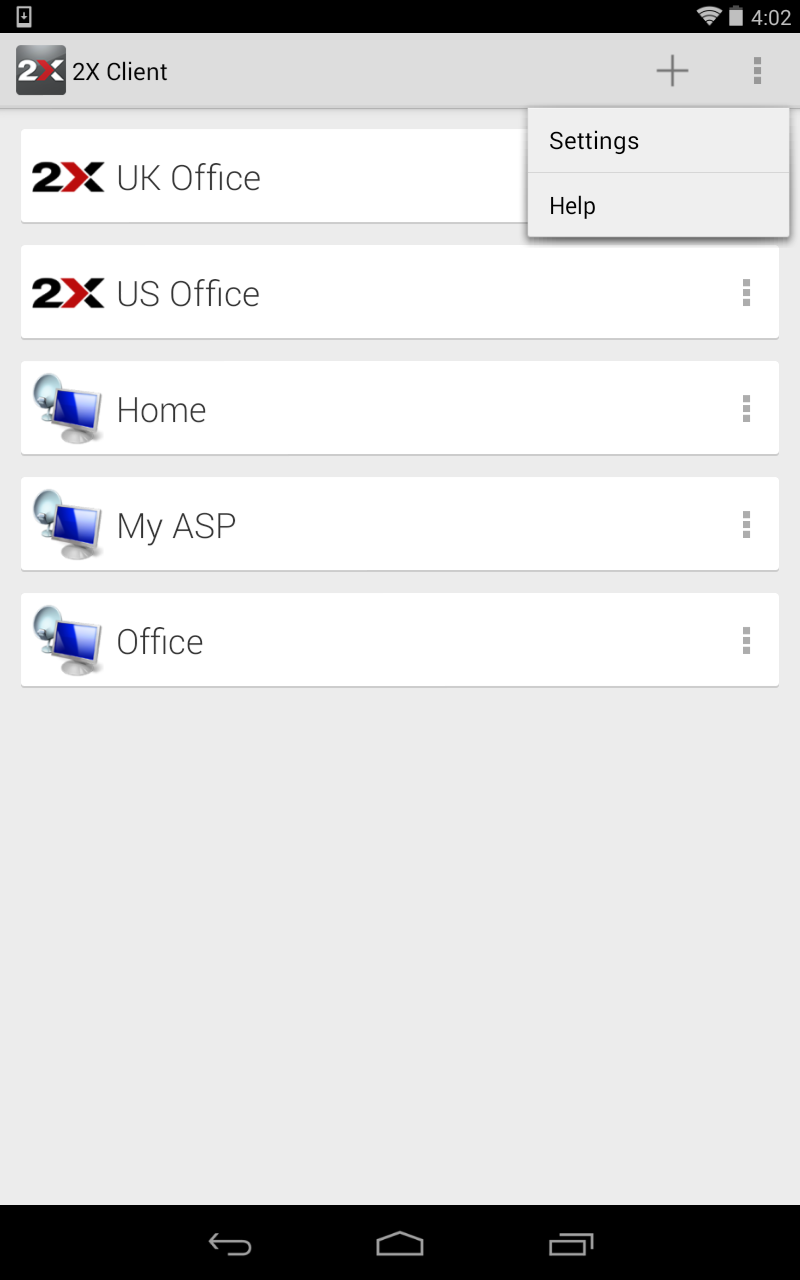Tap the plus icon to add a connection
The image size is (800, 1280).
(x=672, y=70)
